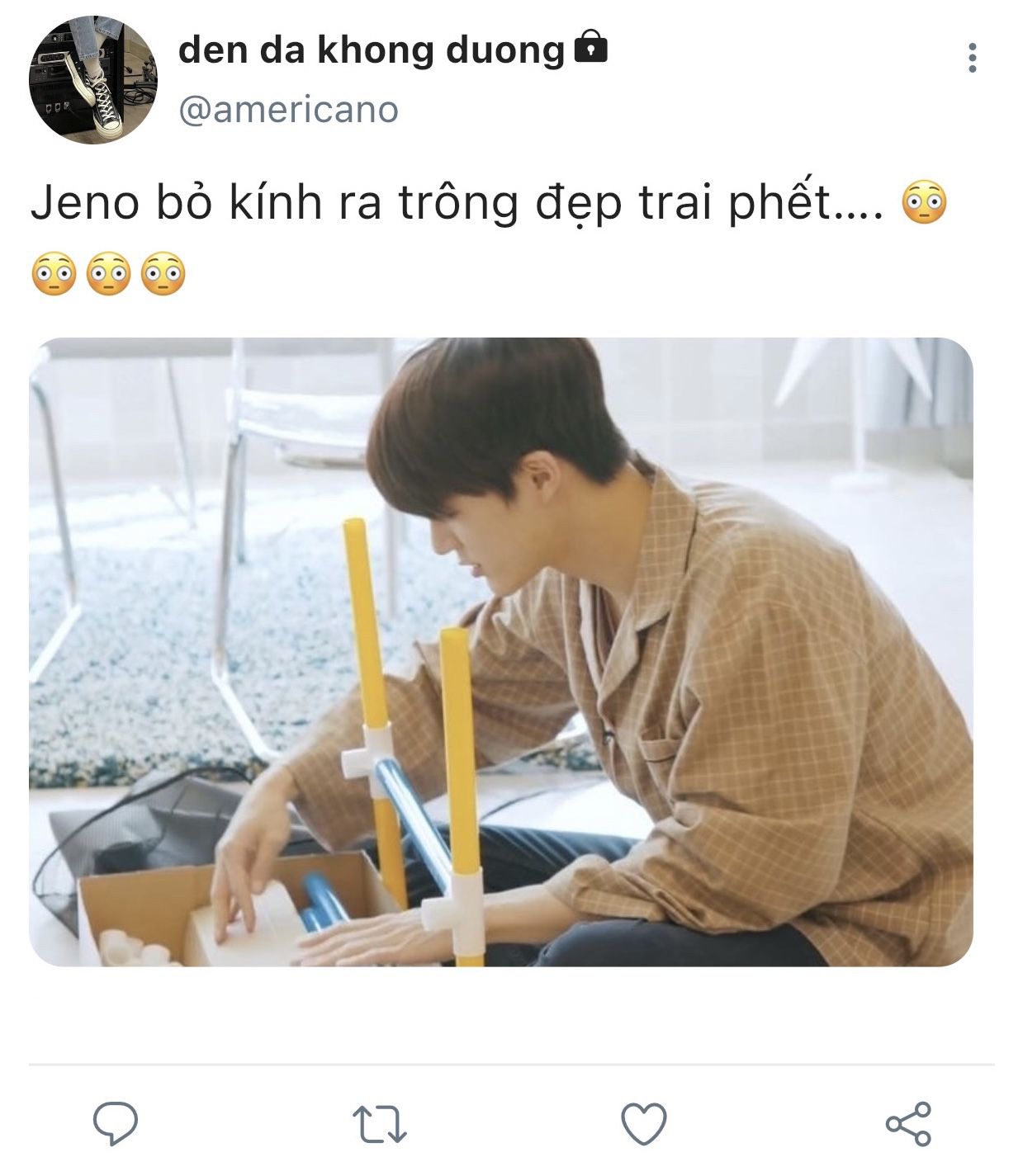Viewport: 1023px width, 1176px height.
Task: Open the attached photo in full view
Action: pos(501,652)
